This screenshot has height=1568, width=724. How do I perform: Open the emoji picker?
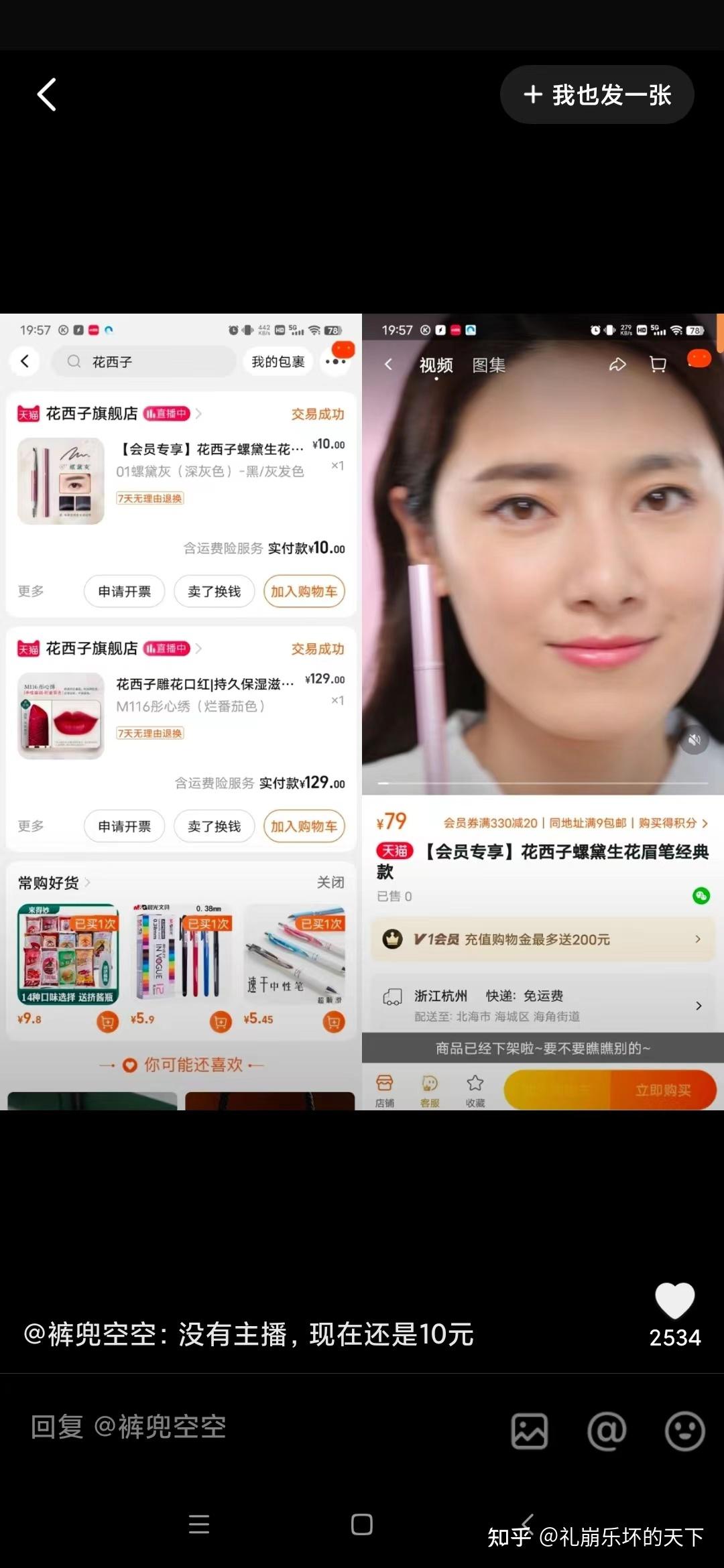(x=684, y=1431)
